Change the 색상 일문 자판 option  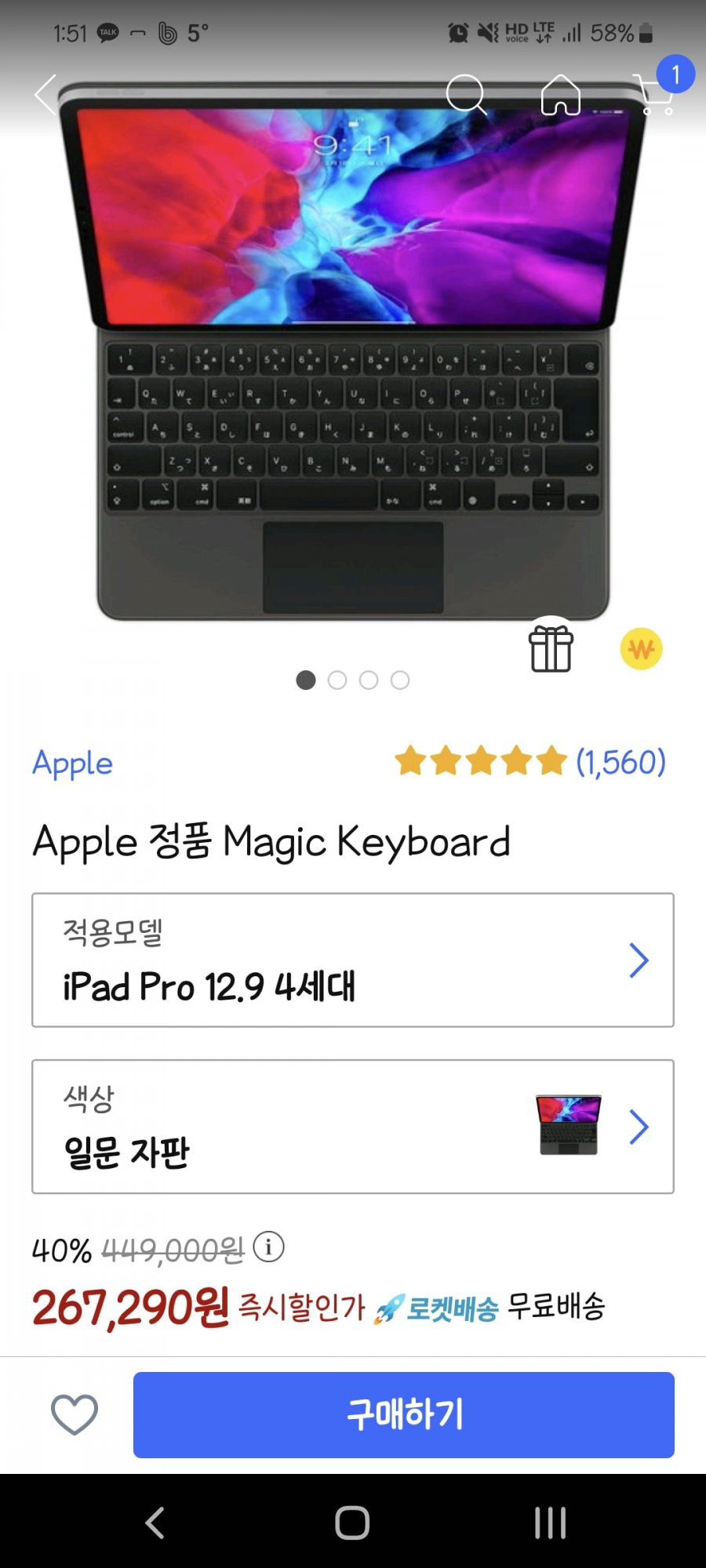(x=353, y=1127)
